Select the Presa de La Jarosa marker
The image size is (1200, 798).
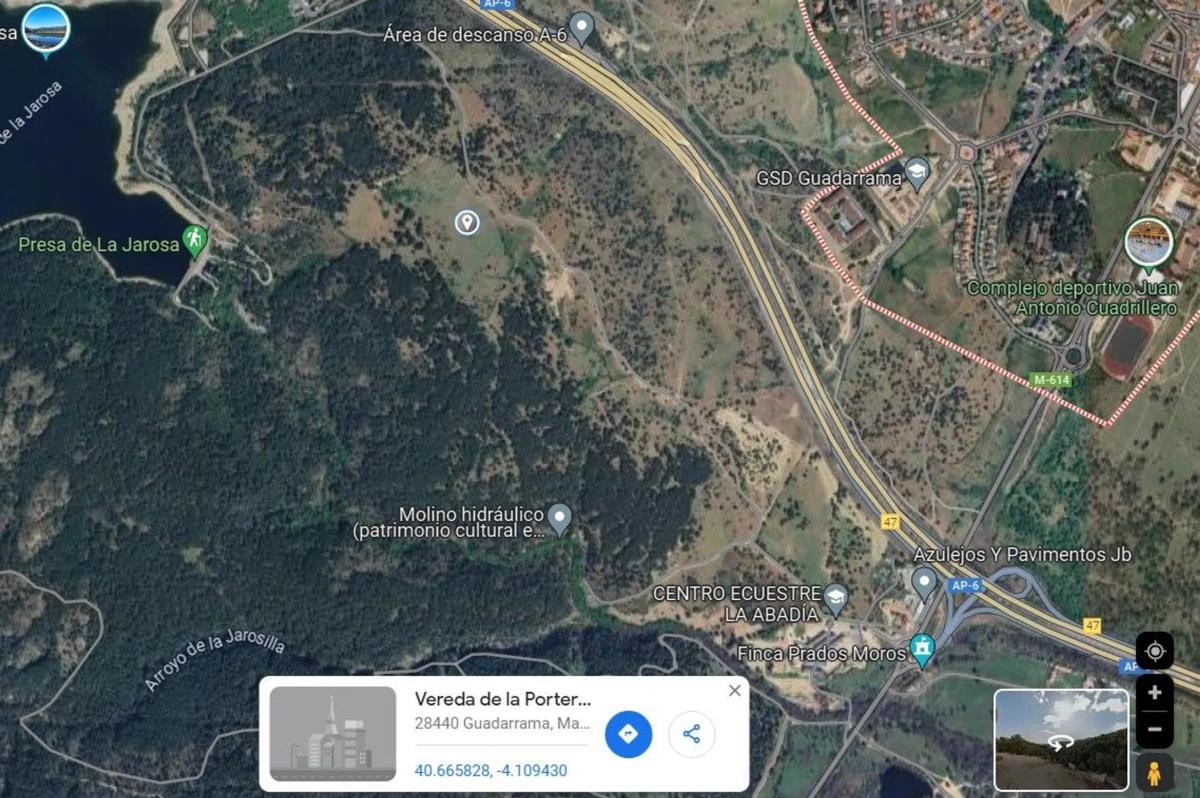pyautogui.click(x=194, y=240)
